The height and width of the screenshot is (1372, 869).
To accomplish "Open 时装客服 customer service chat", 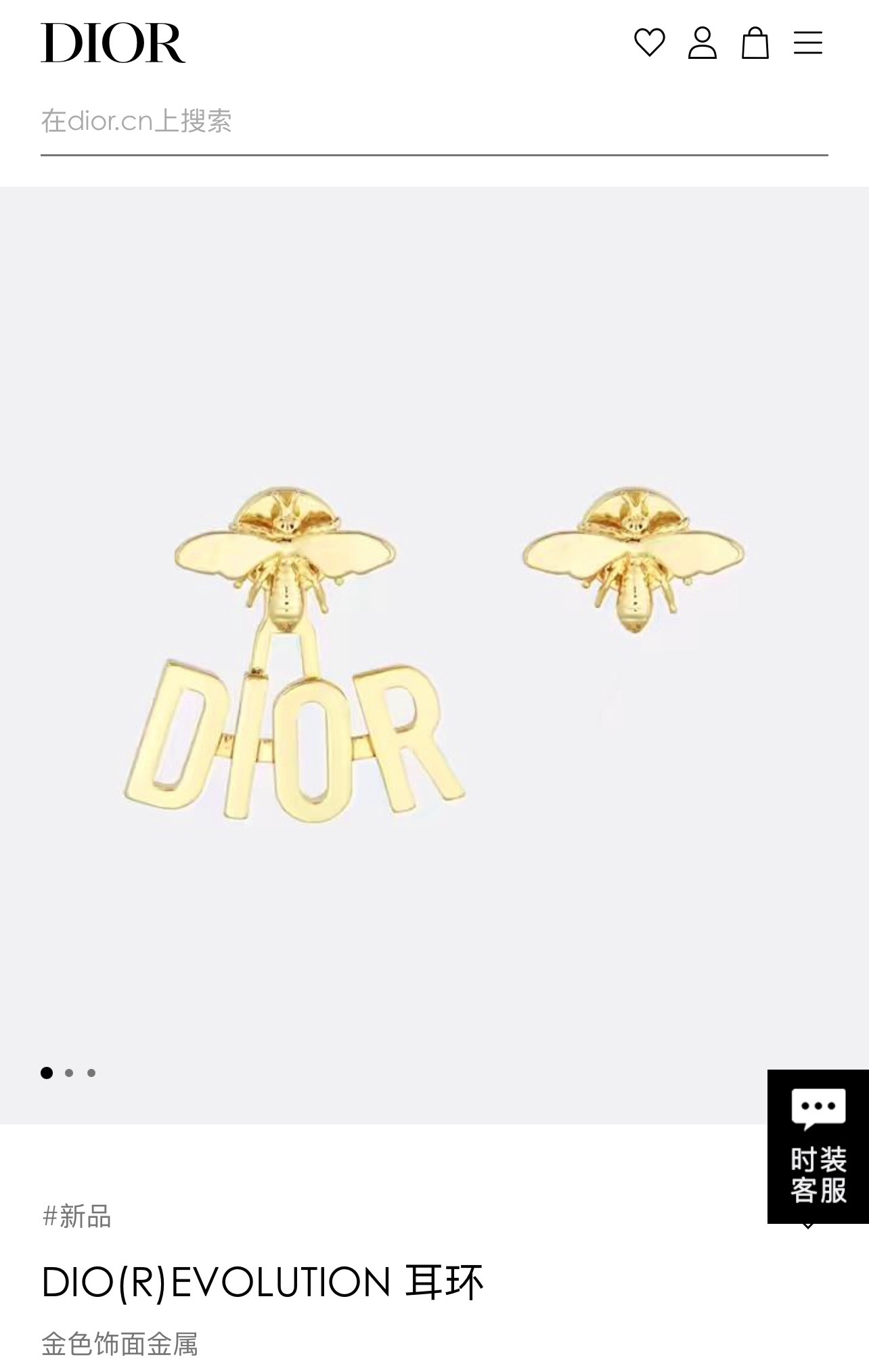I will pyautogui.click(x=818, y=1146).
